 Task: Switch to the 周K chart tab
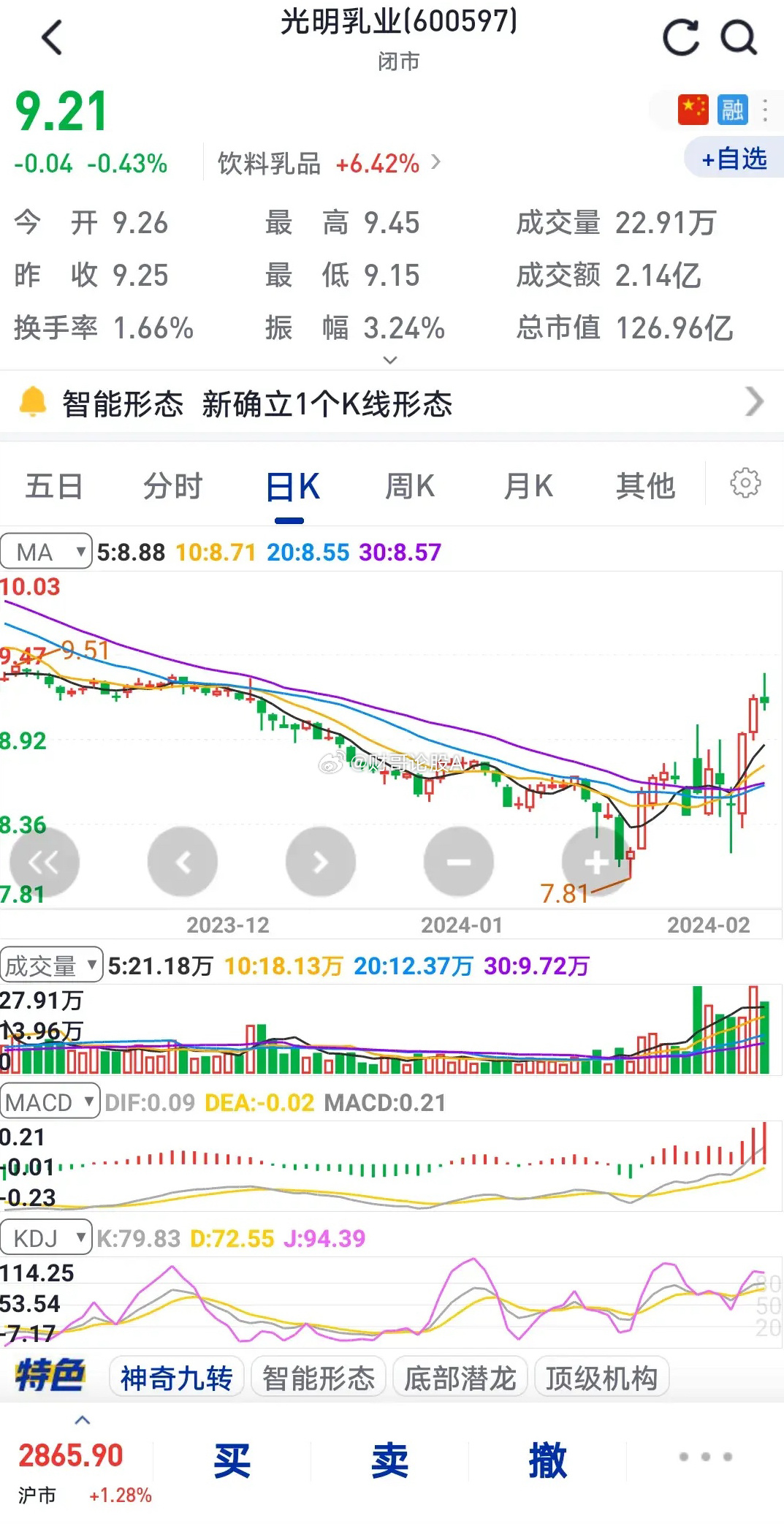tap(410, 486)
